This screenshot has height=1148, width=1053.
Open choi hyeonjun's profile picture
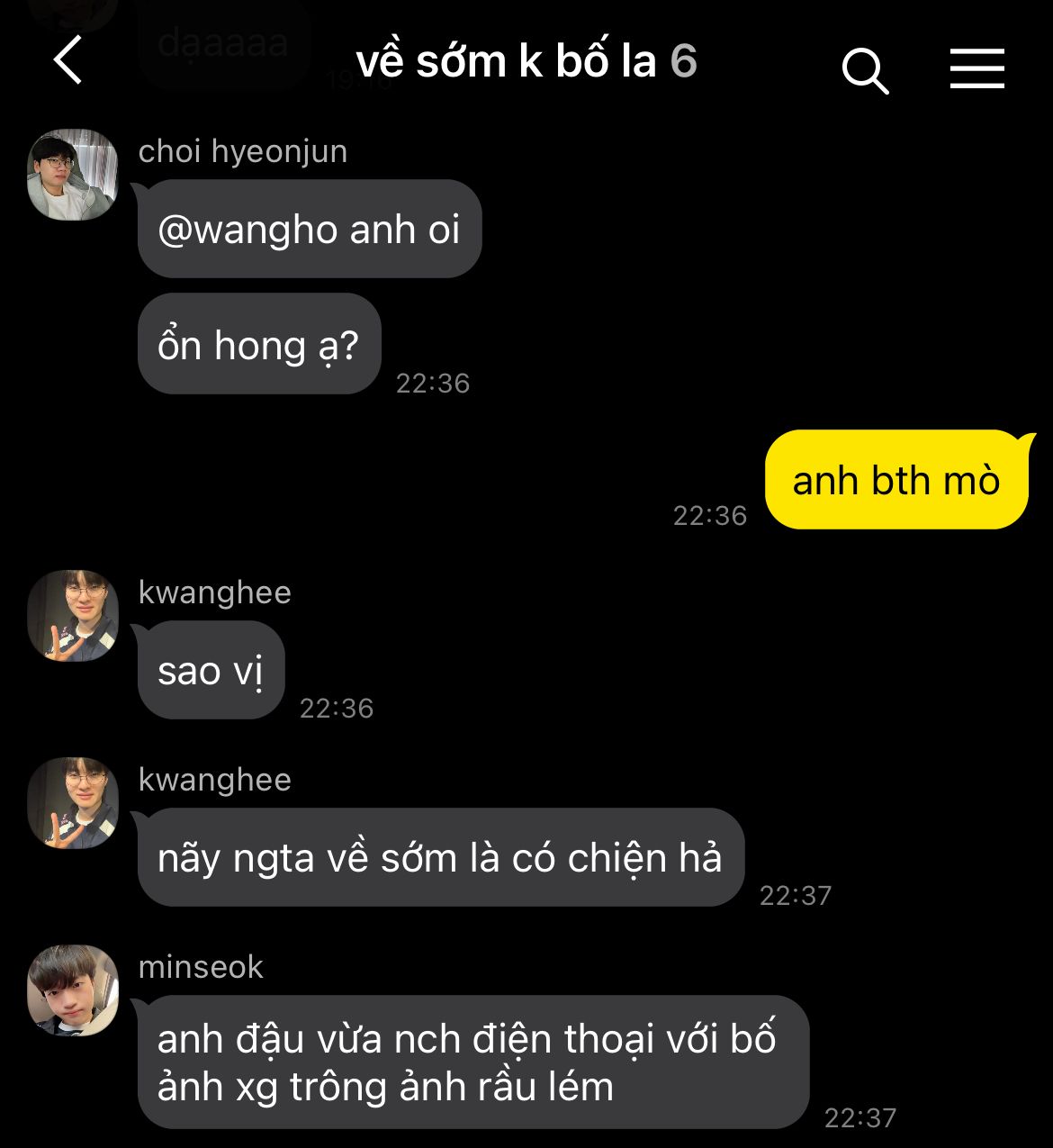73,175
